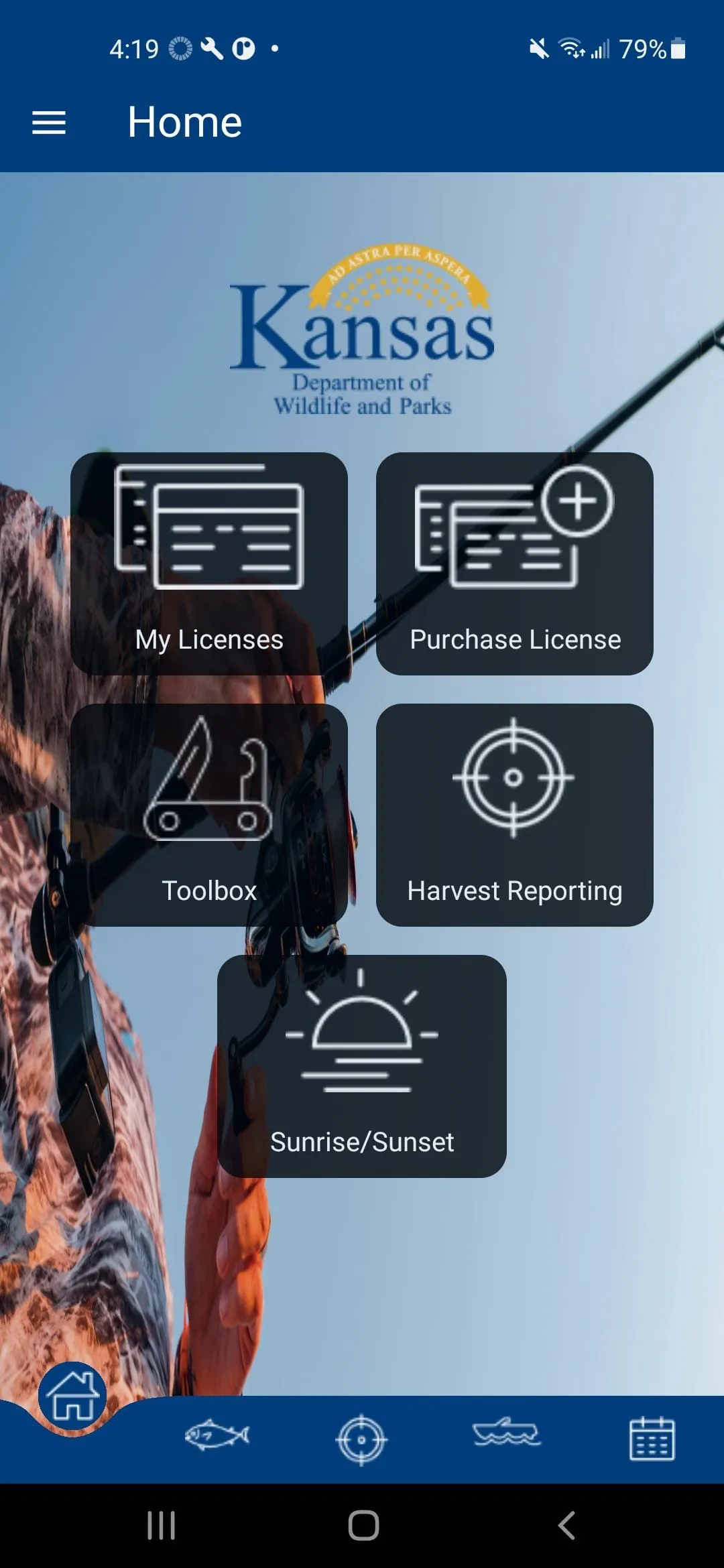The width and height of the screenshot is (724, 1568).
Task: Tap the home tab in the bottom bar
Action: 72,1397
